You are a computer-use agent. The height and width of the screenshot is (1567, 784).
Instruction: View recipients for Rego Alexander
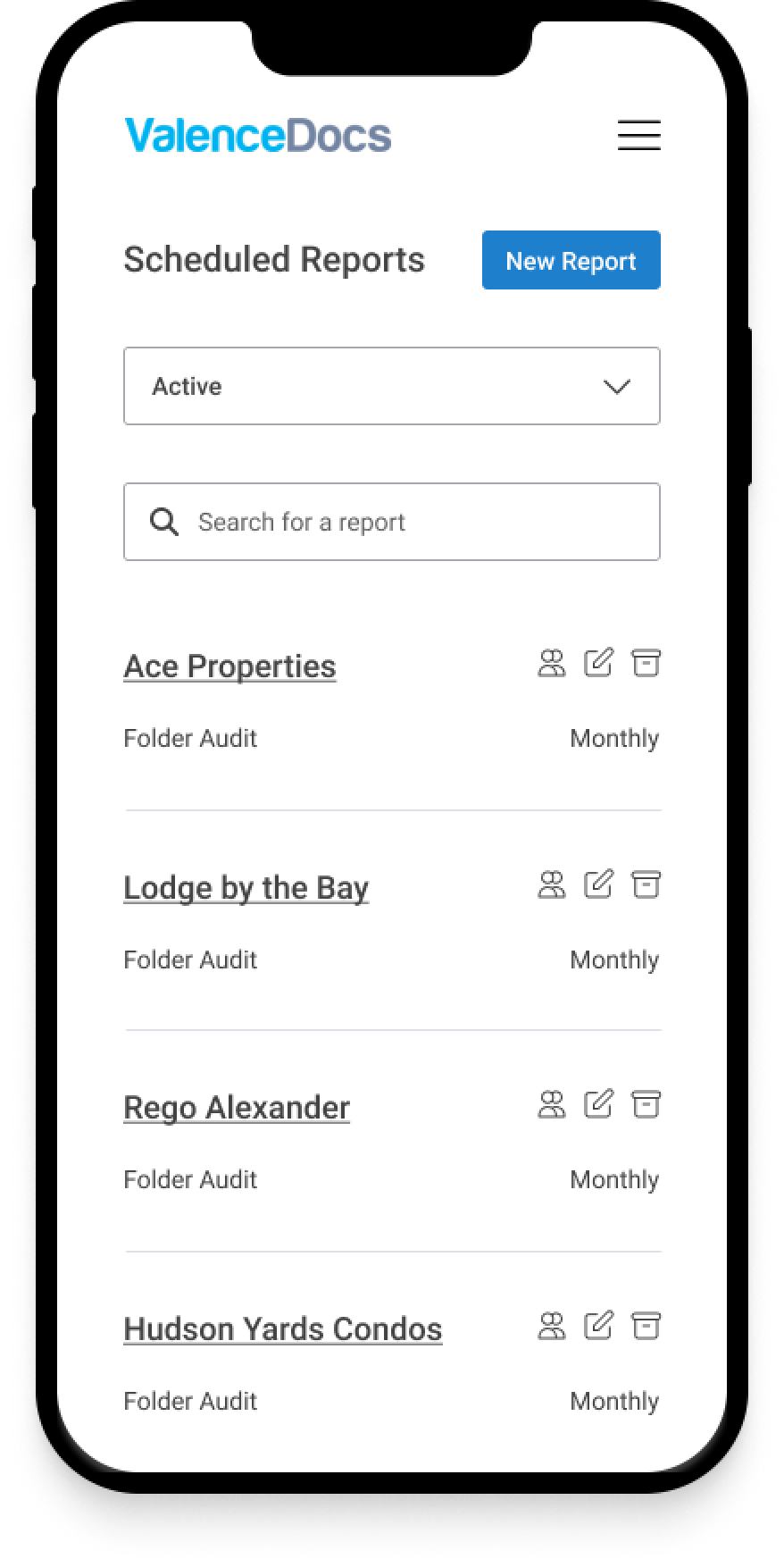[552, 1104]
